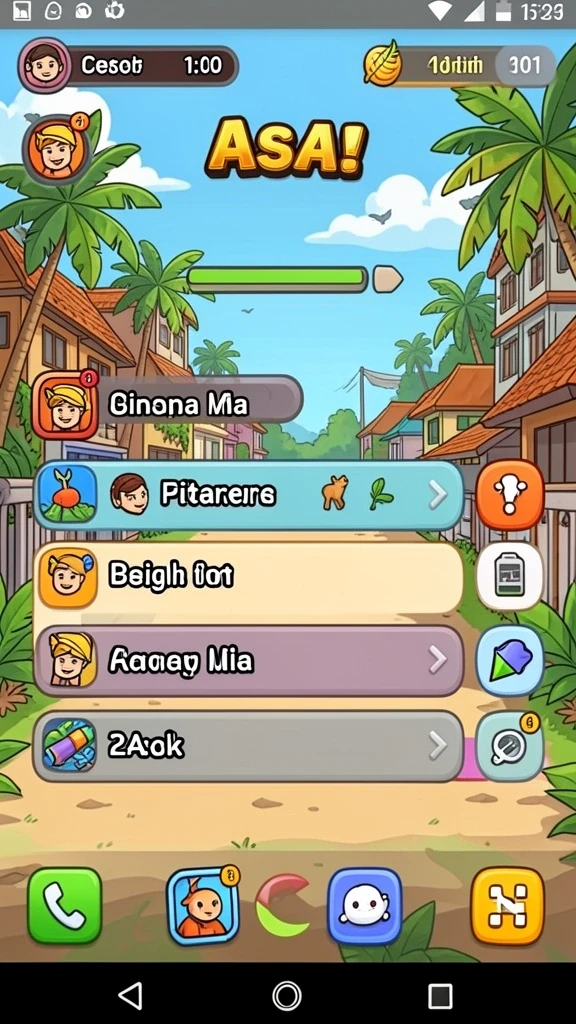Image resolution: width=576 pixels, height=1024 pixels.
Task: Open the round avatar with notification badge
Action: point(57,148)
